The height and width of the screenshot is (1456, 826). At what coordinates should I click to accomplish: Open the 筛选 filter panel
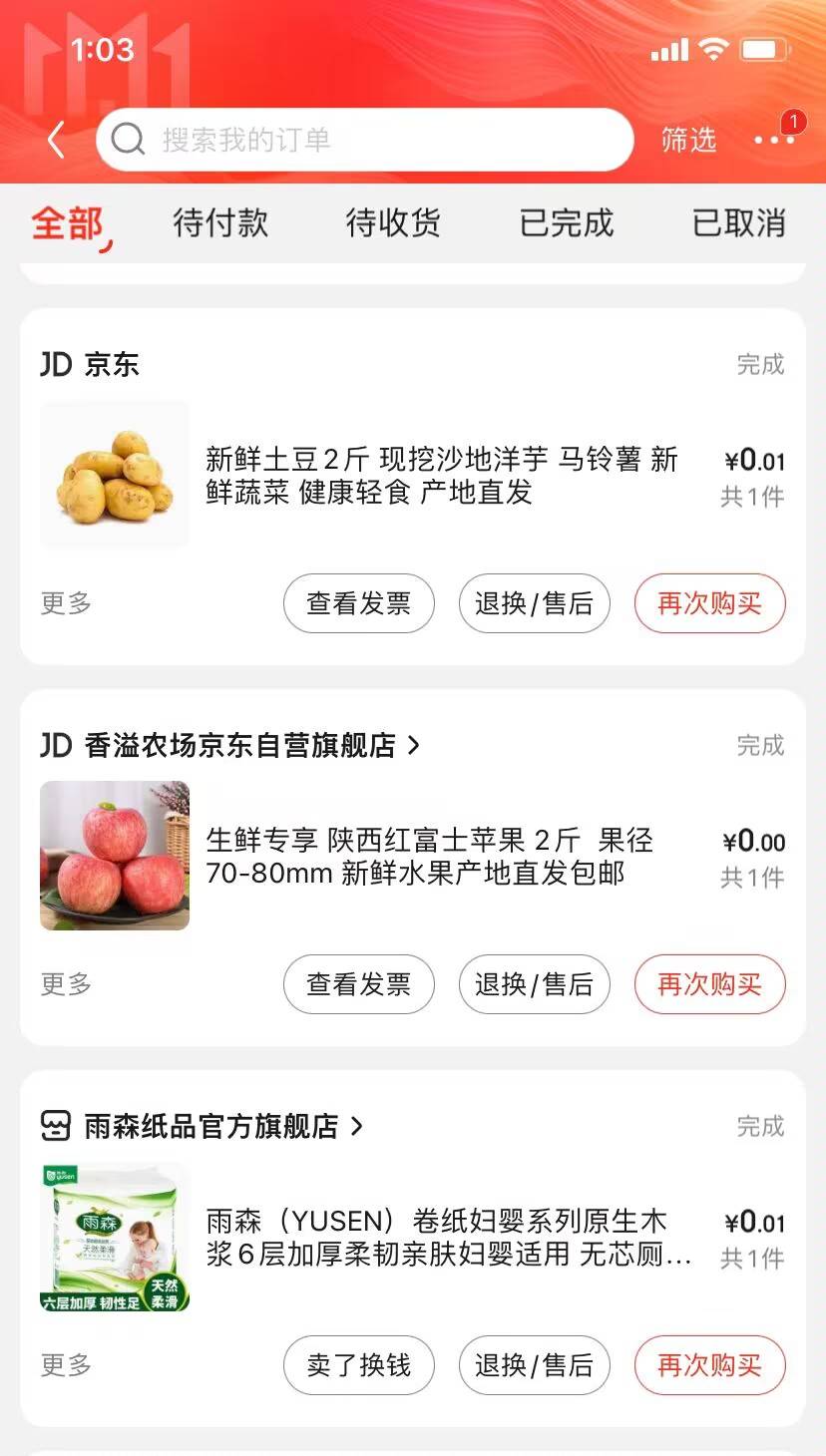pos(689,140)
